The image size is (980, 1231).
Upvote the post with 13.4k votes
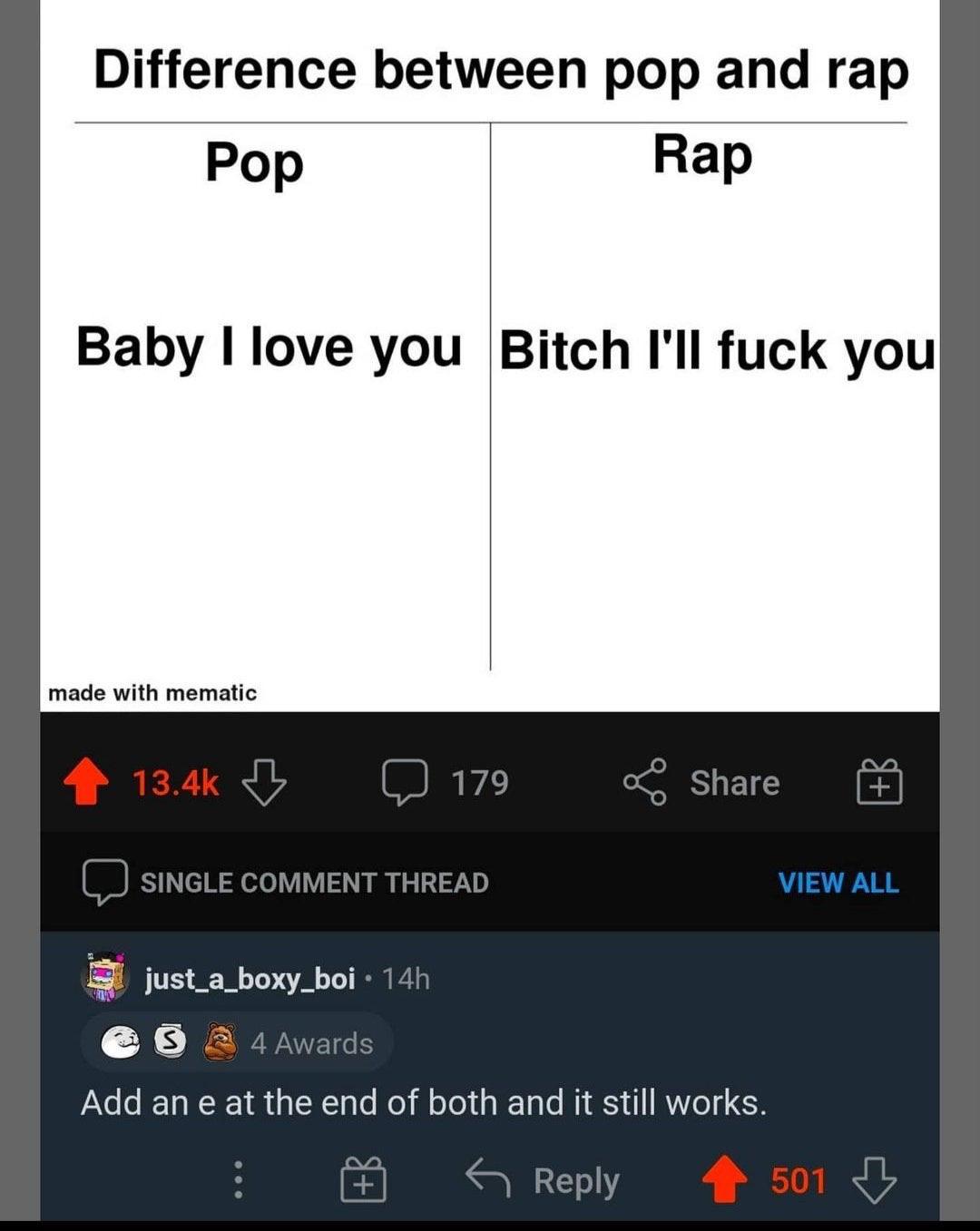[x=86, y=783]
